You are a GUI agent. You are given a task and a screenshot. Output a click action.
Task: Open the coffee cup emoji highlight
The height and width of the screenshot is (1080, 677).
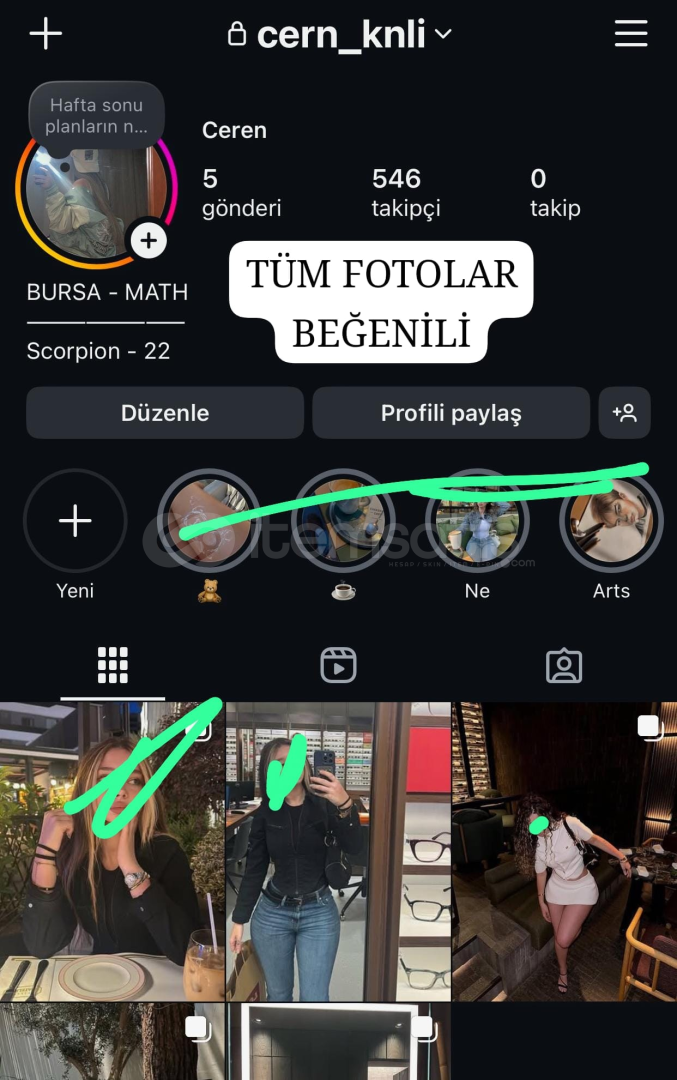[343, 521]
